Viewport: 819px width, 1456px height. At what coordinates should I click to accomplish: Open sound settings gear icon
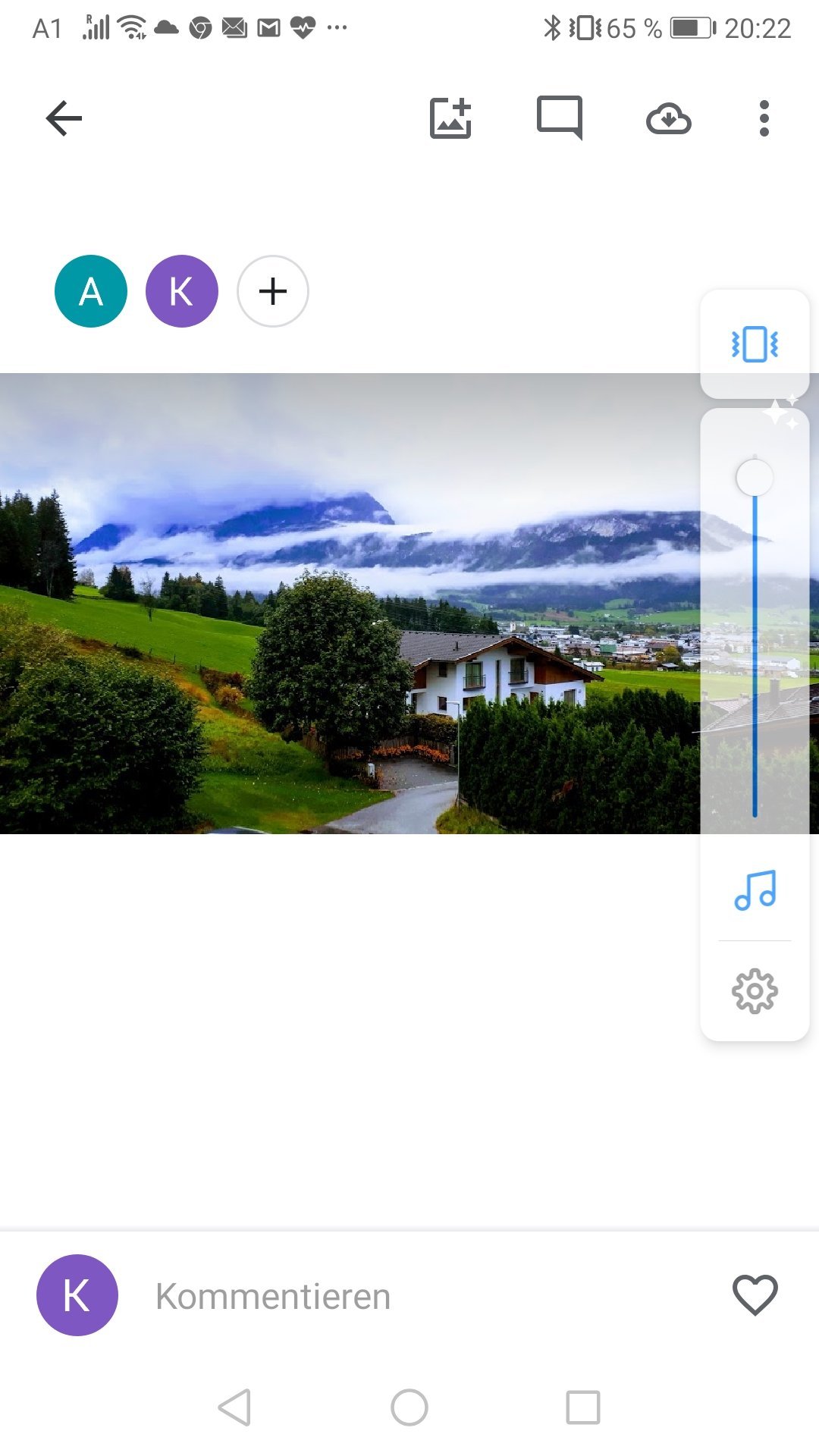pos(755,990)
